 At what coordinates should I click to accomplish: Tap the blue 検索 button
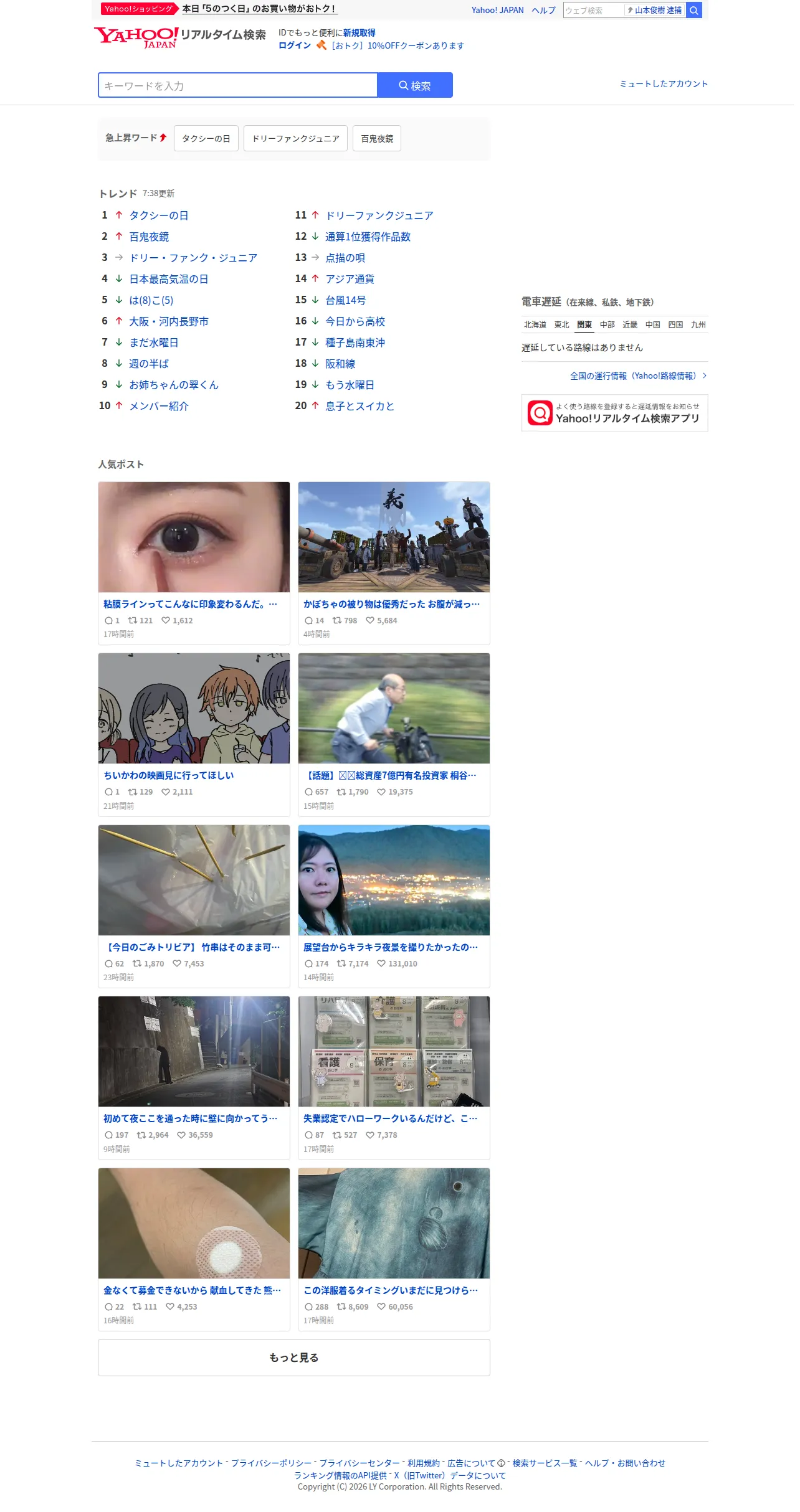415,85
